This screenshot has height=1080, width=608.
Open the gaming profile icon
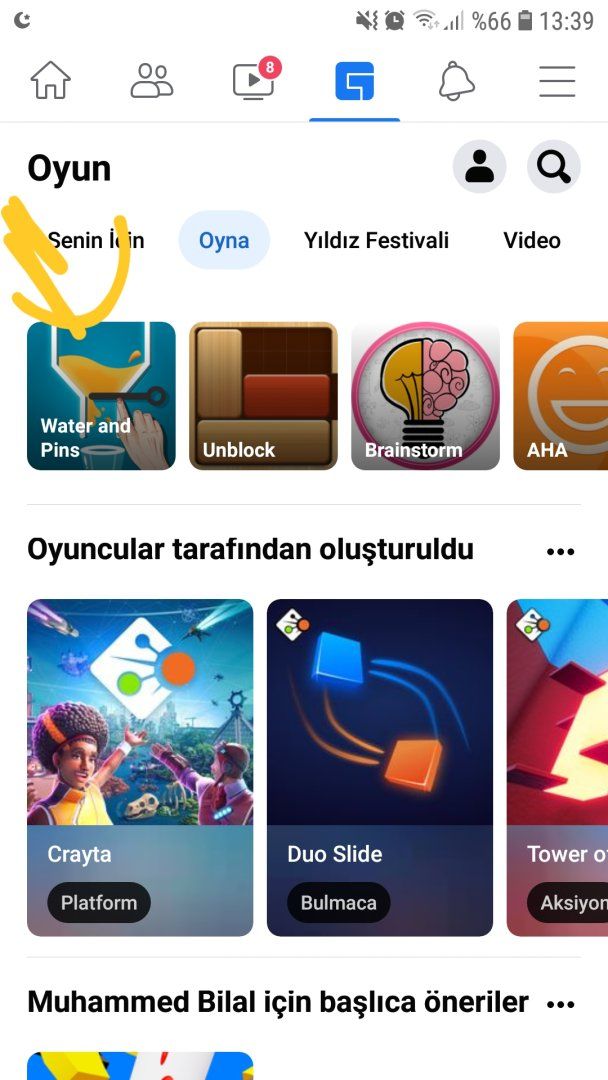tap(479, 167)
